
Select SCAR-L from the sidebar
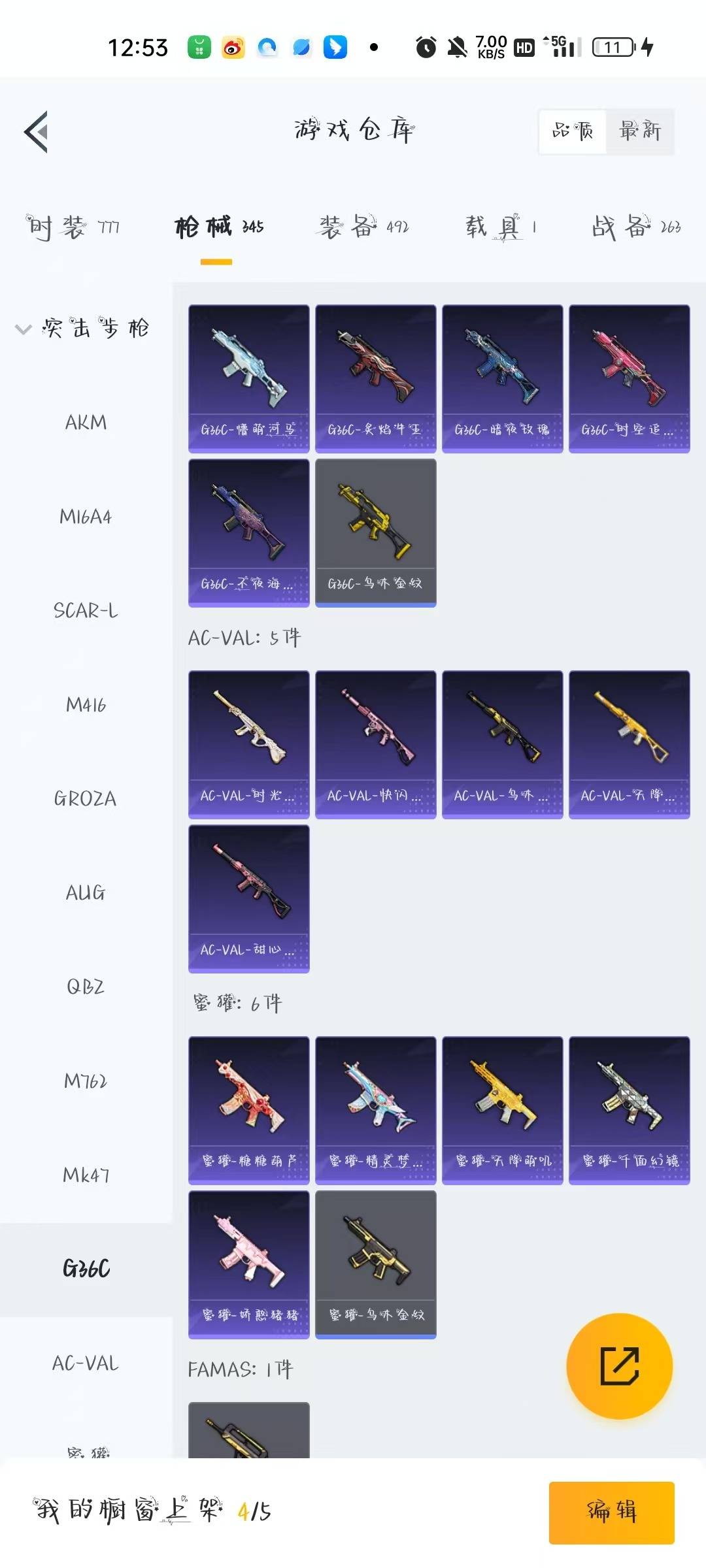pos(86,611)
